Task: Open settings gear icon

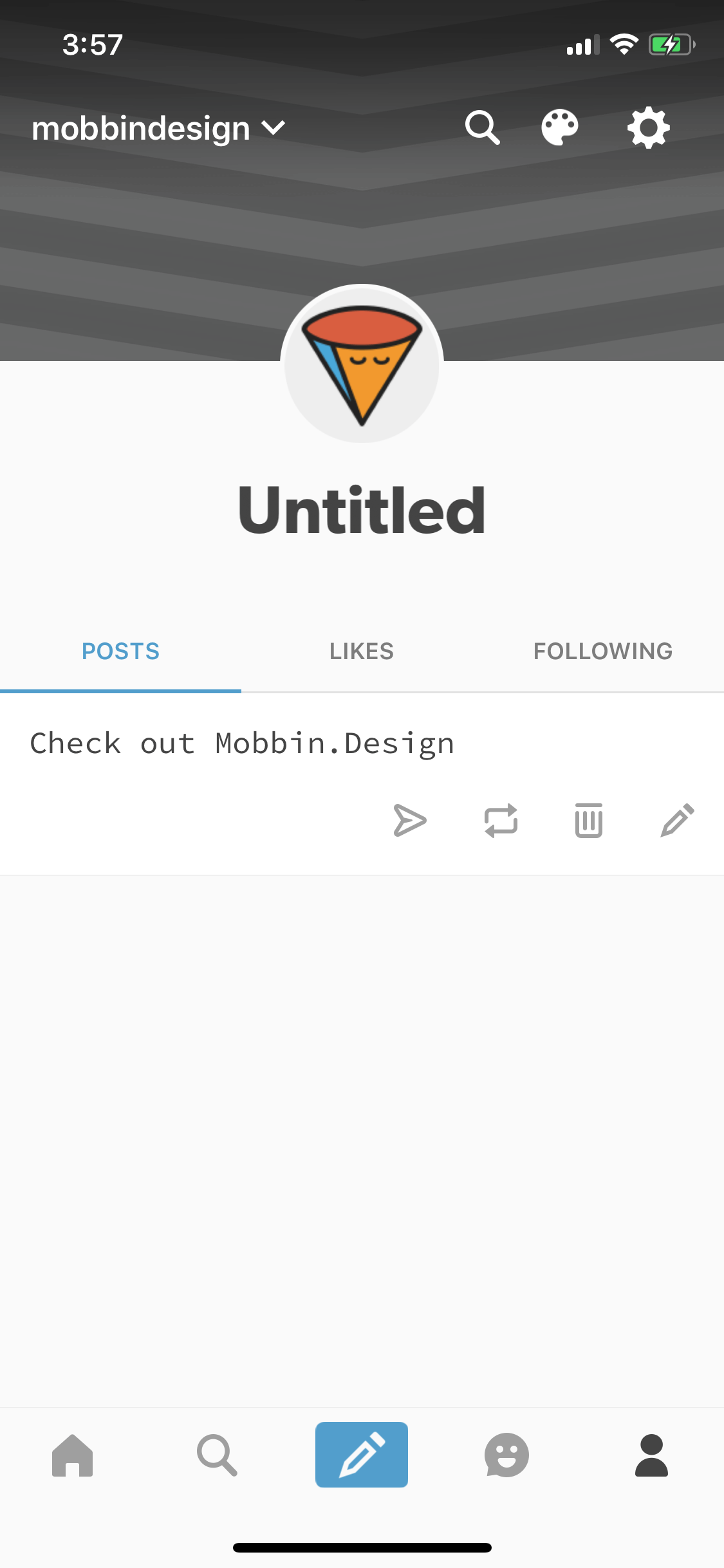Action: click(649, 127)
